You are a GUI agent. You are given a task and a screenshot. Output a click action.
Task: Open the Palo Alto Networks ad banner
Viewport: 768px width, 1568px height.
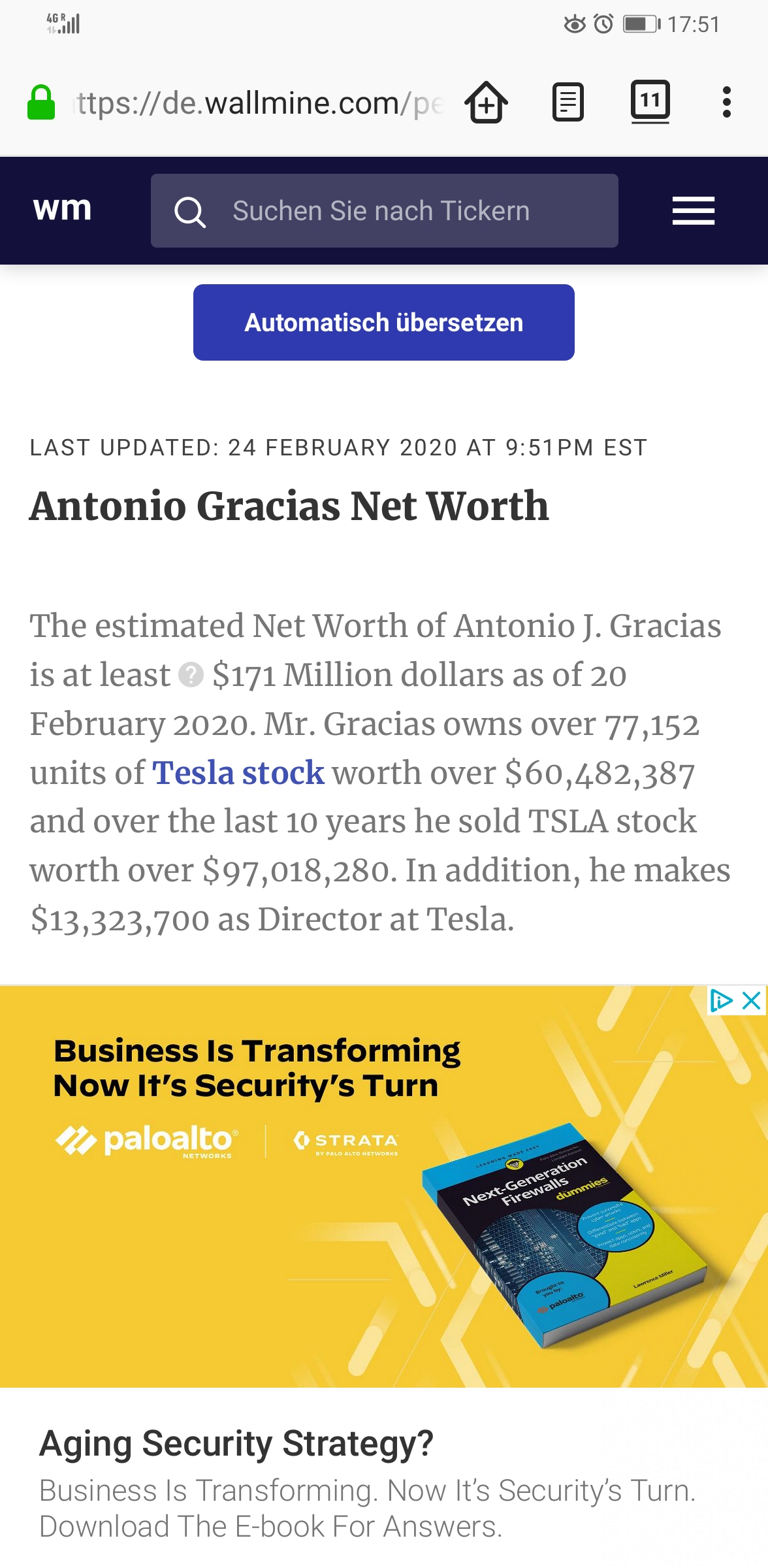click(x=384, y=1186)
